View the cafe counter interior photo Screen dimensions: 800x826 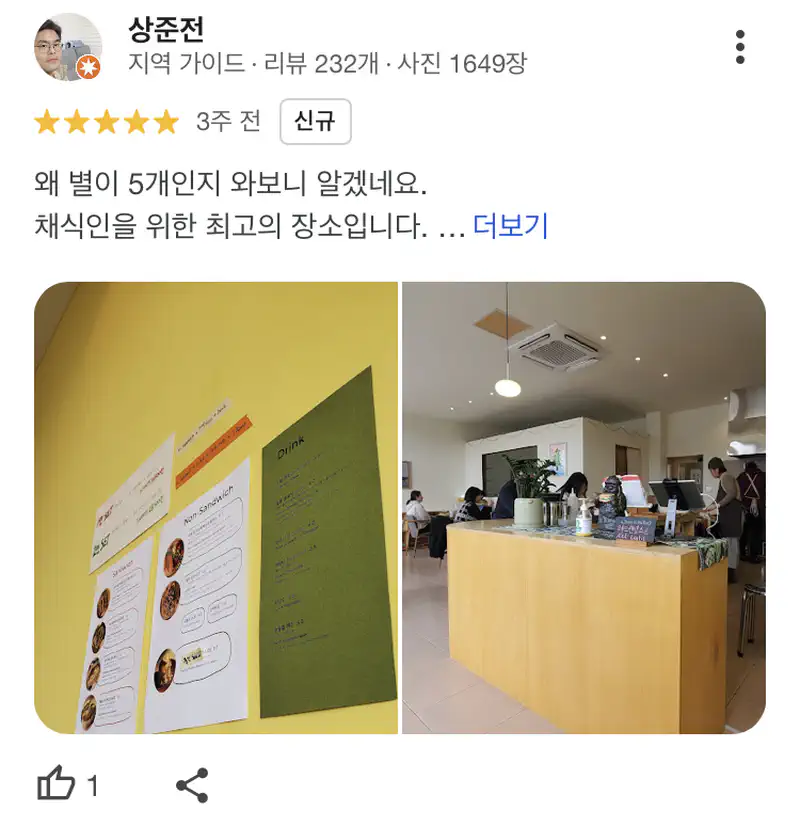(584, 508)
